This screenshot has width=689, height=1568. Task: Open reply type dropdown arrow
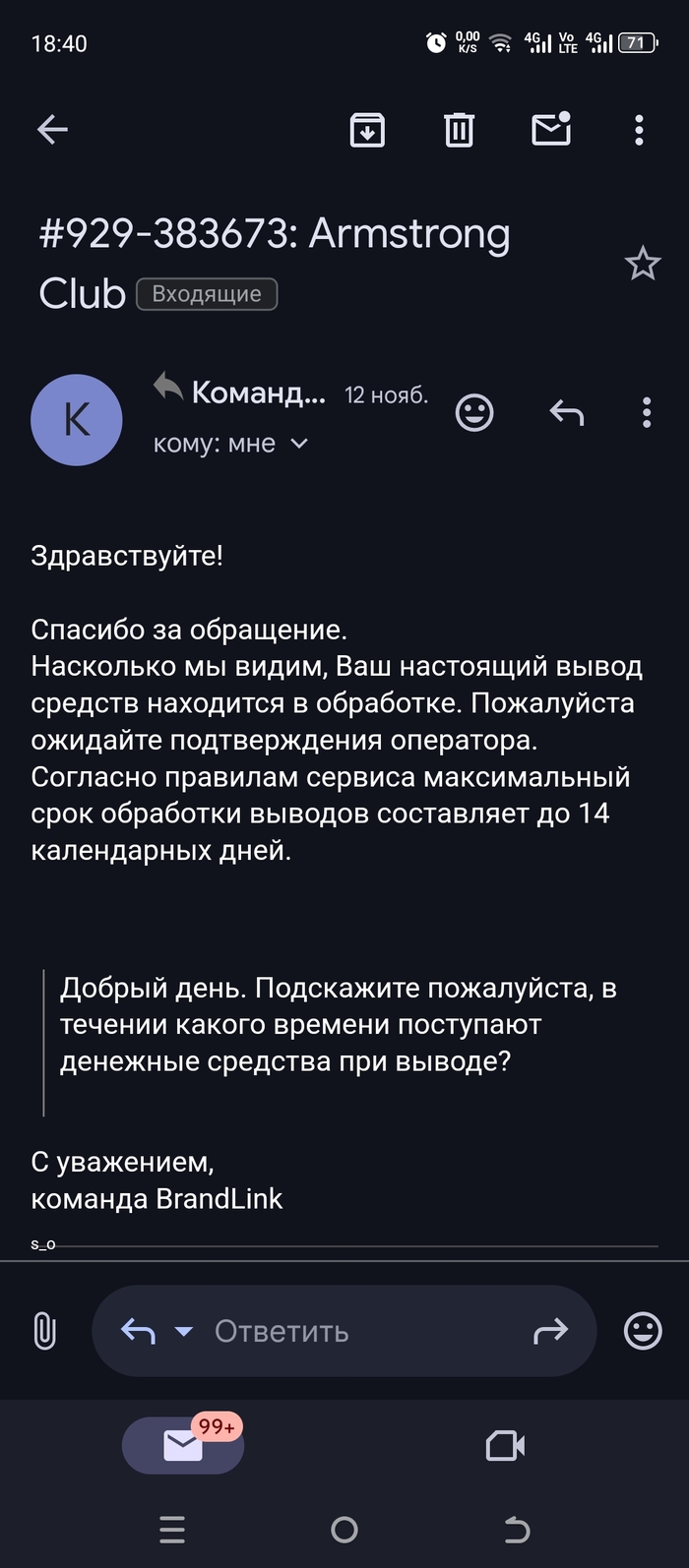[183, 1332]
